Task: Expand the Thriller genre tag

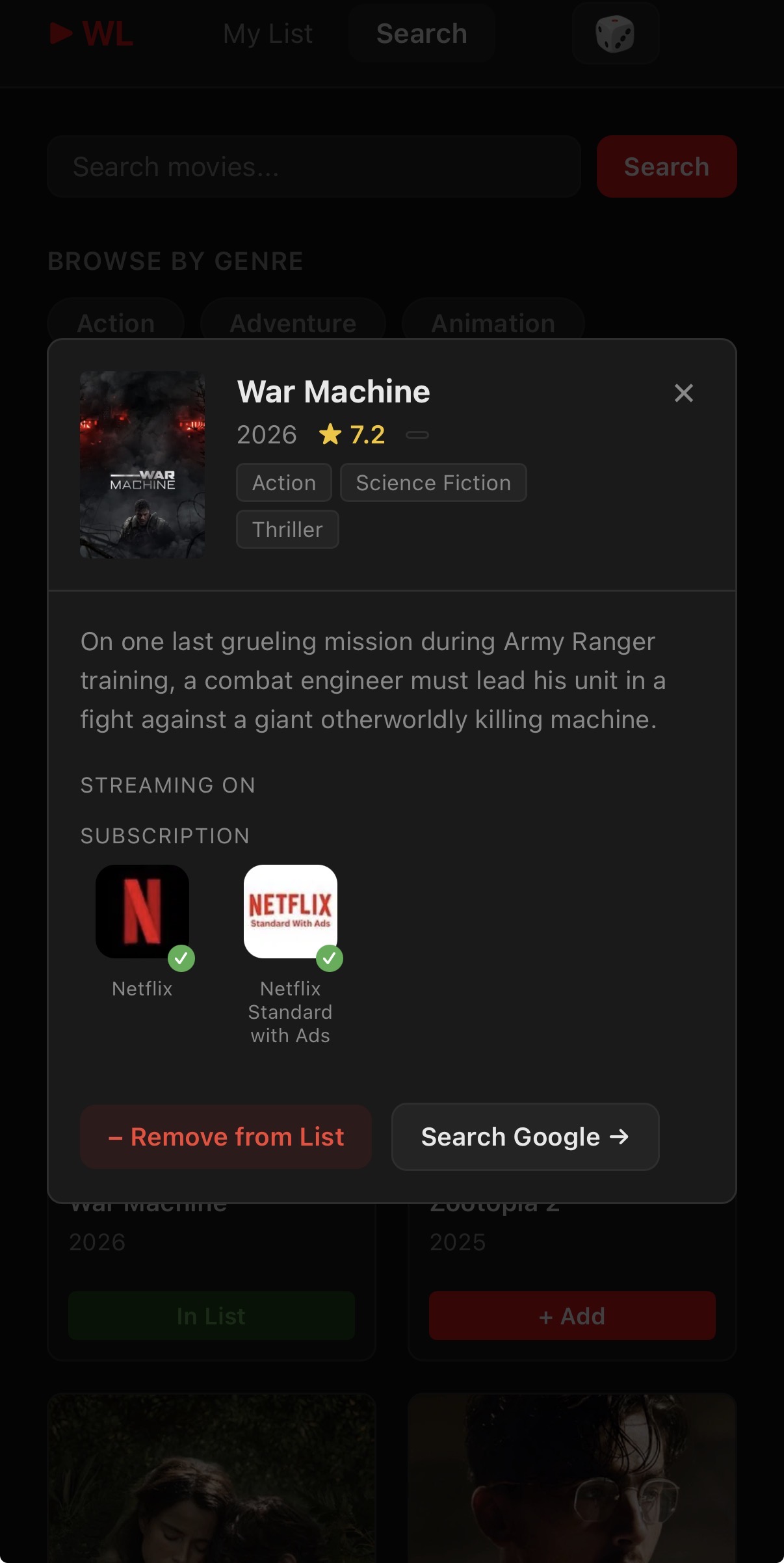Action: [x=287, y=529]
